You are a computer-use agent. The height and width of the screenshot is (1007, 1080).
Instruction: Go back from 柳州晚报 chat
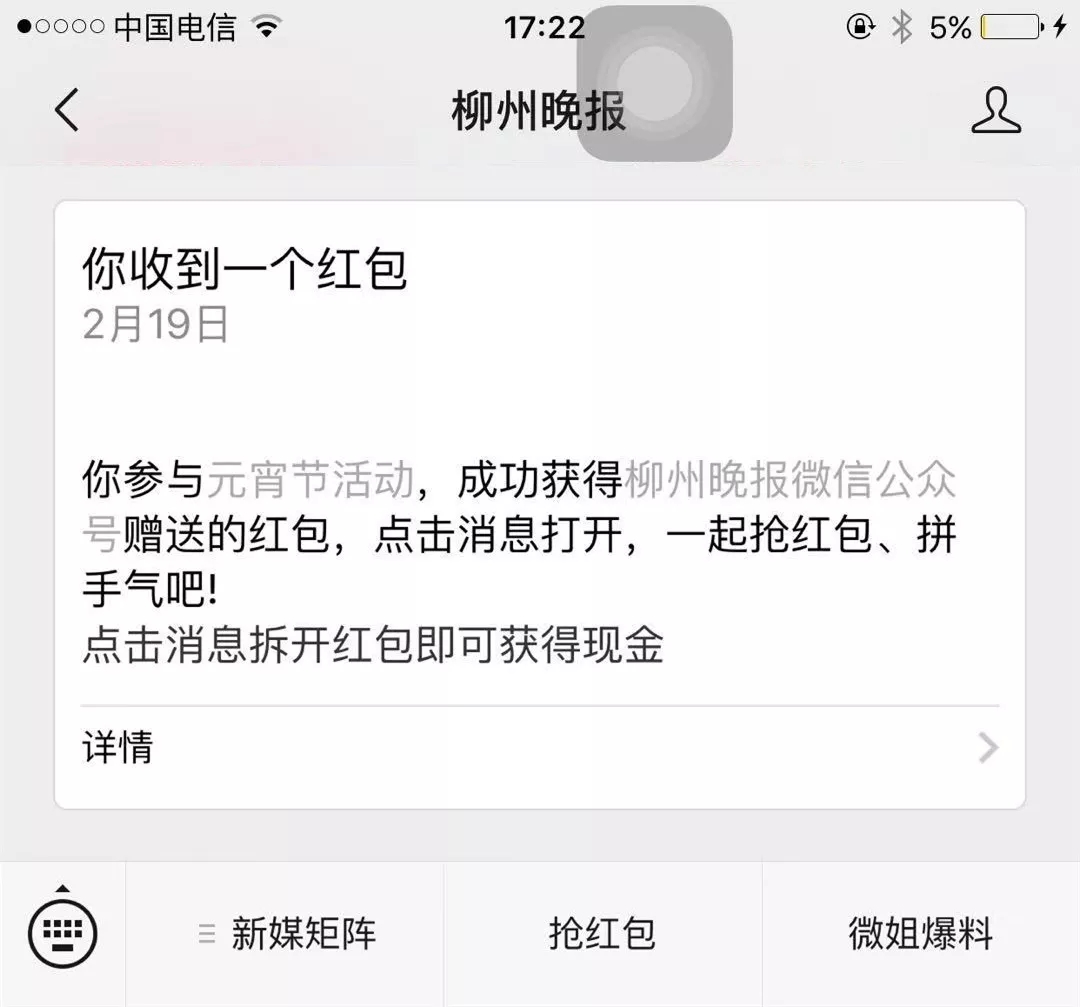click(66, 111)
